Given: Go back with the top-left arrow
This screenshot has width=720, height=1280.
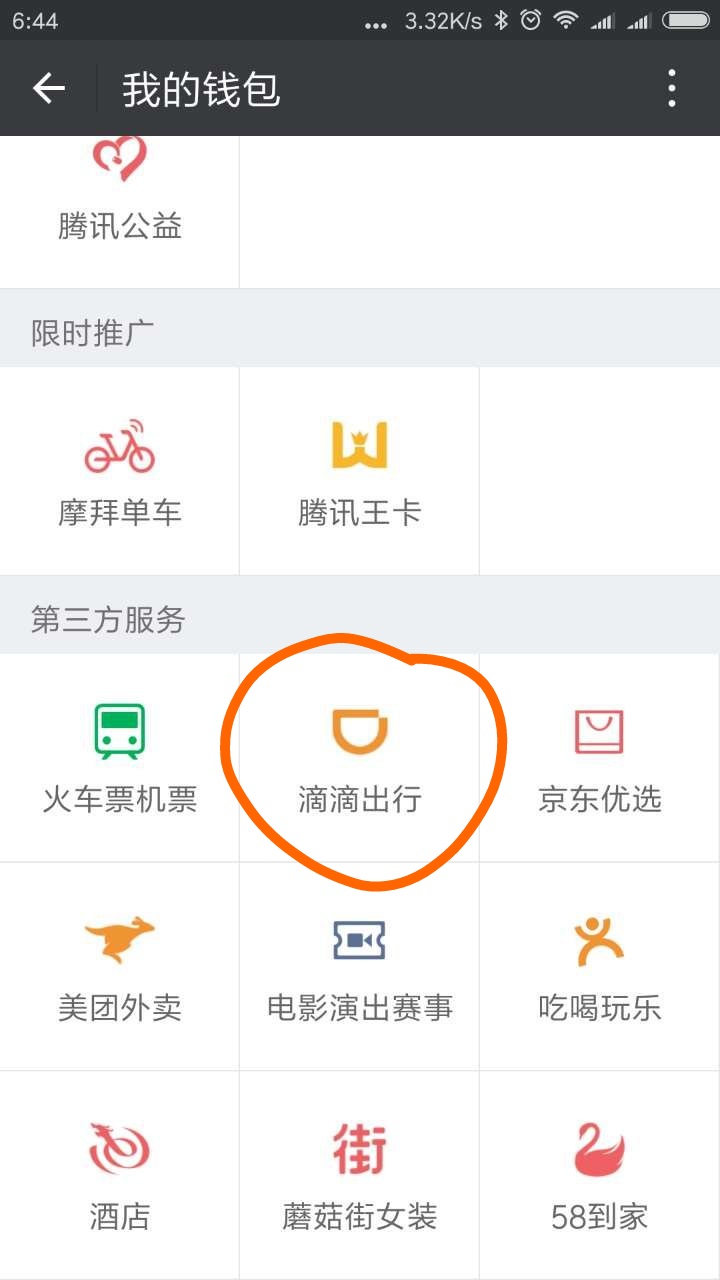Looking at the screenshot, I should 48,88.
